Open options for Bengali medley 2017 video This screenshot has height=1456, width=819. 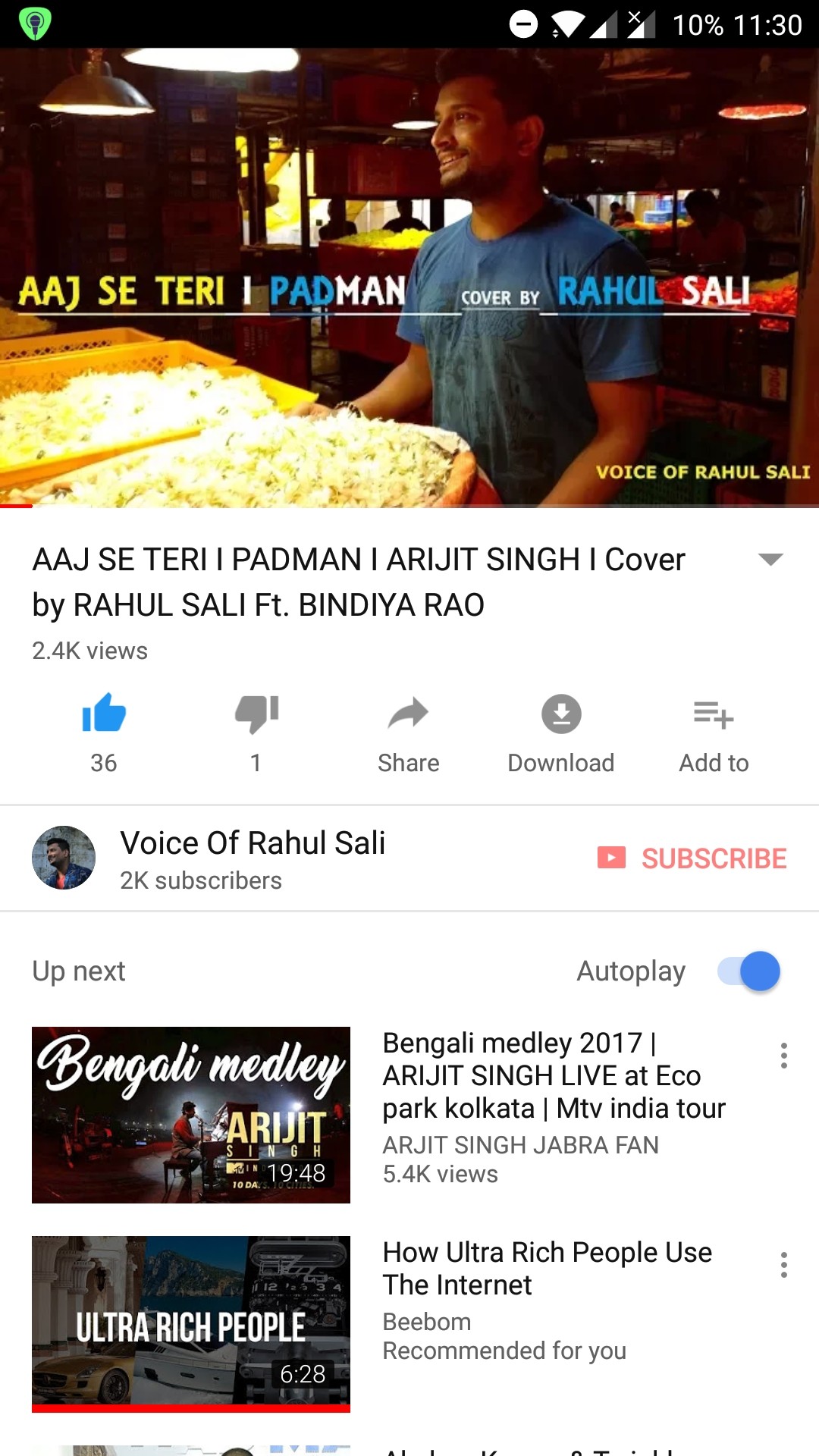784,1056
